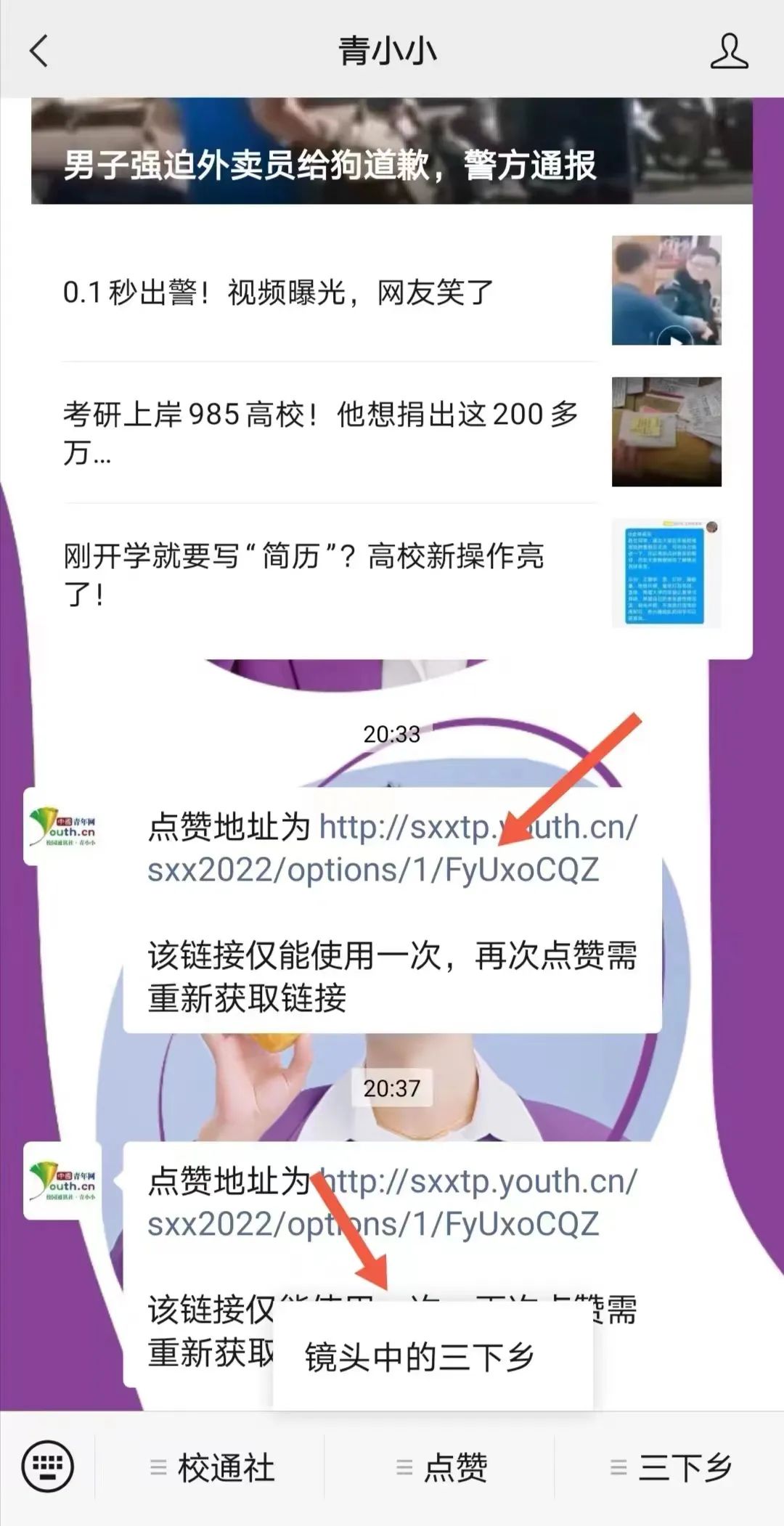Go back from the 青小小 chat
This screenshot has width=784, height=1526.
click(38, 52)
